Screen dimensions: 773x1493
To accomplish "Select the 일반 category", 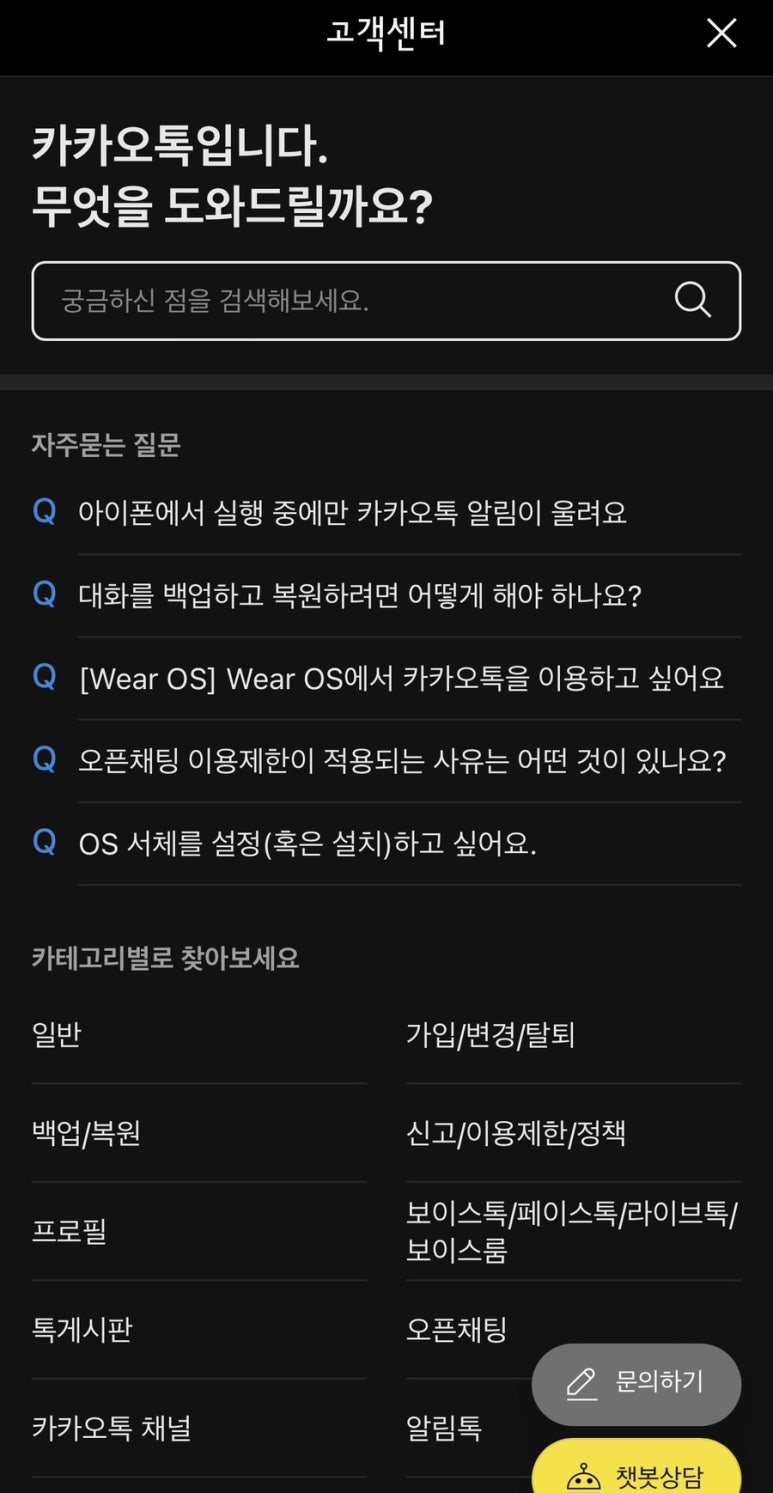I will (x=199, y=1035).
